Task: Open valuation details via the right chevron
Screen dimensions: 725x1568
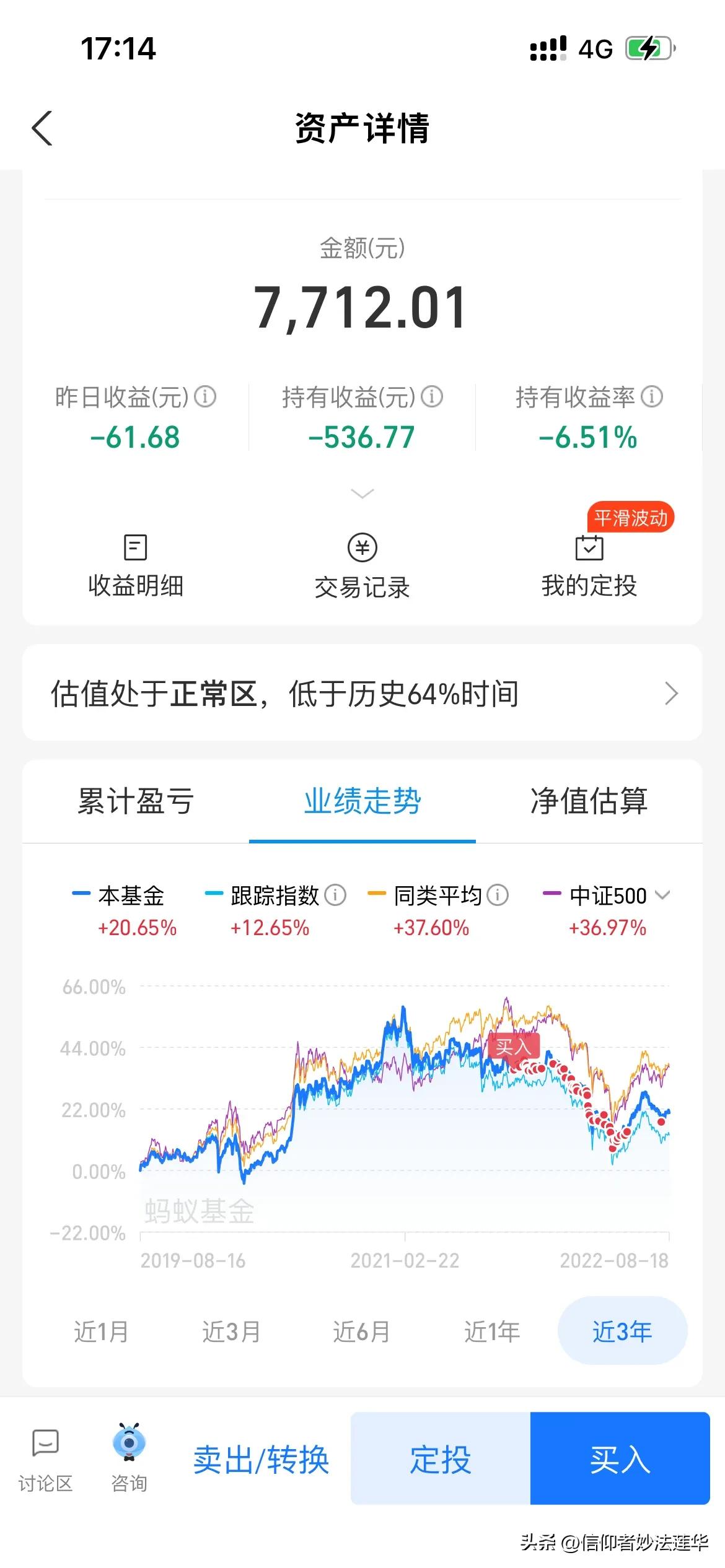Action: (672, 694)
